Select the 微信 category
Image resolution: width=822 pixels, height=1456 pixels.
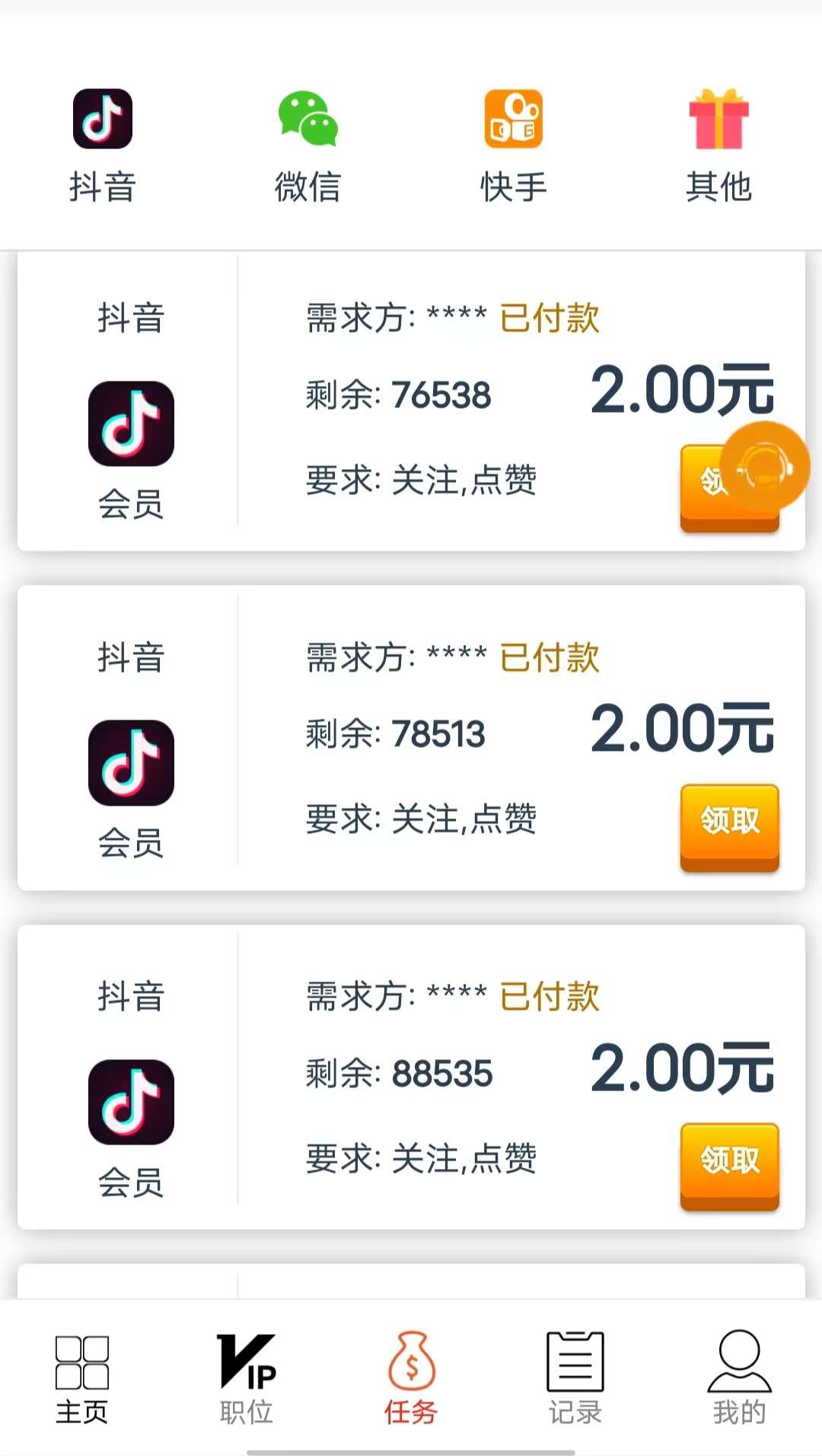(308, 146)
